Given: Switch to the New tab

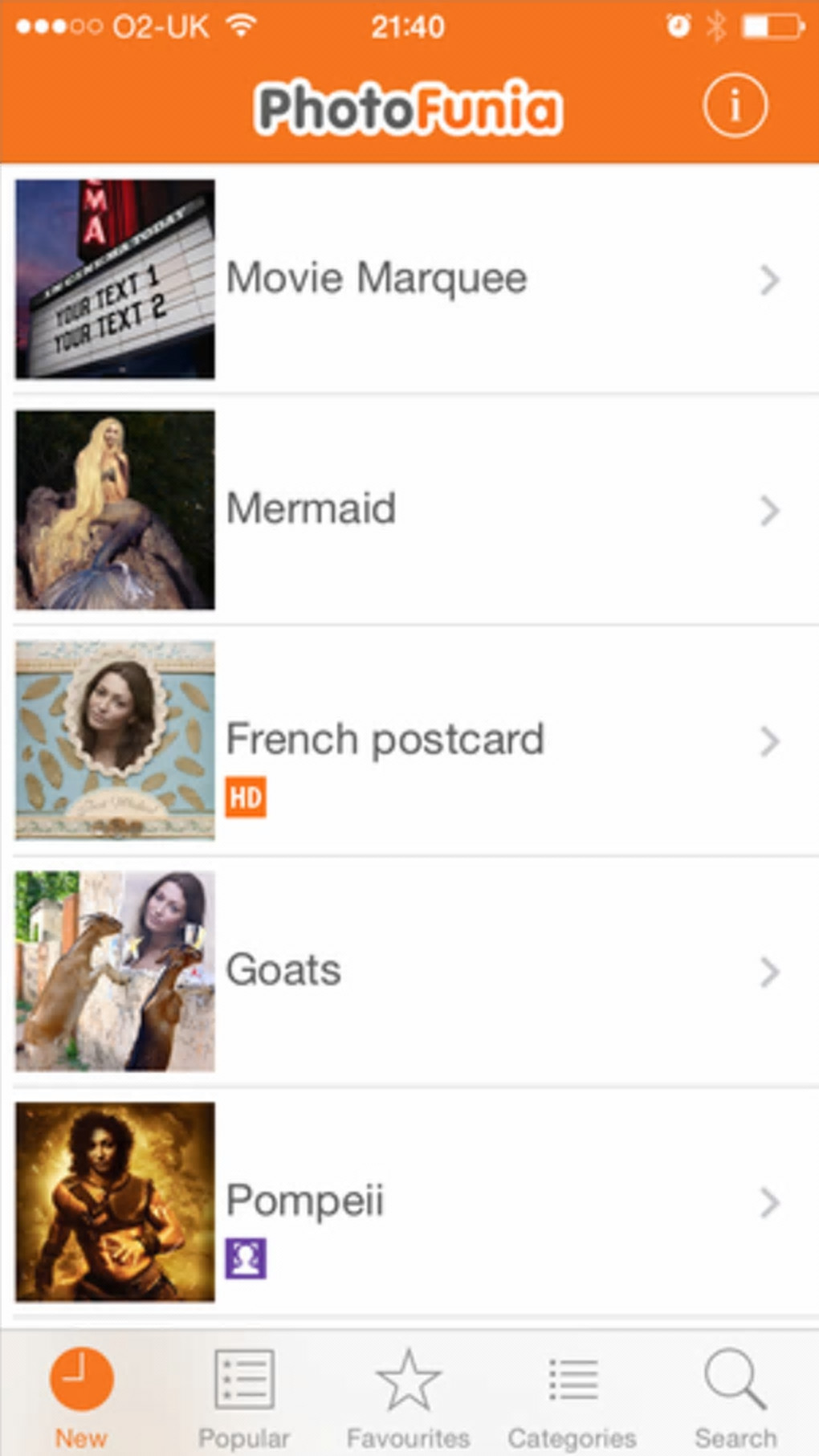Looking at the screenshot, I should 81,1396.
